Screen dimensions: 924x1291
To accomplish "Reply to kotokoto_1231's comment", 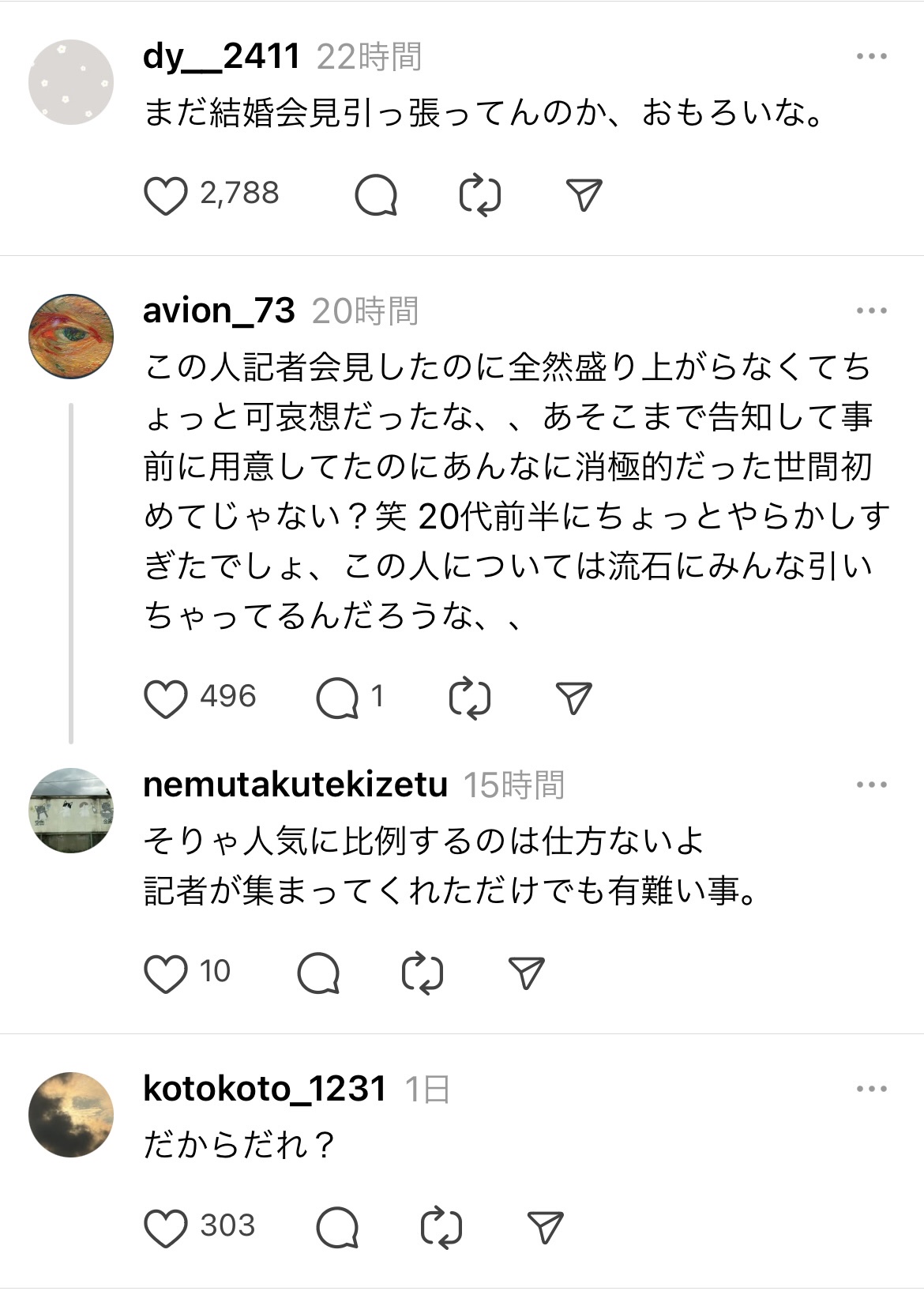I will (x=337, y=1228).
